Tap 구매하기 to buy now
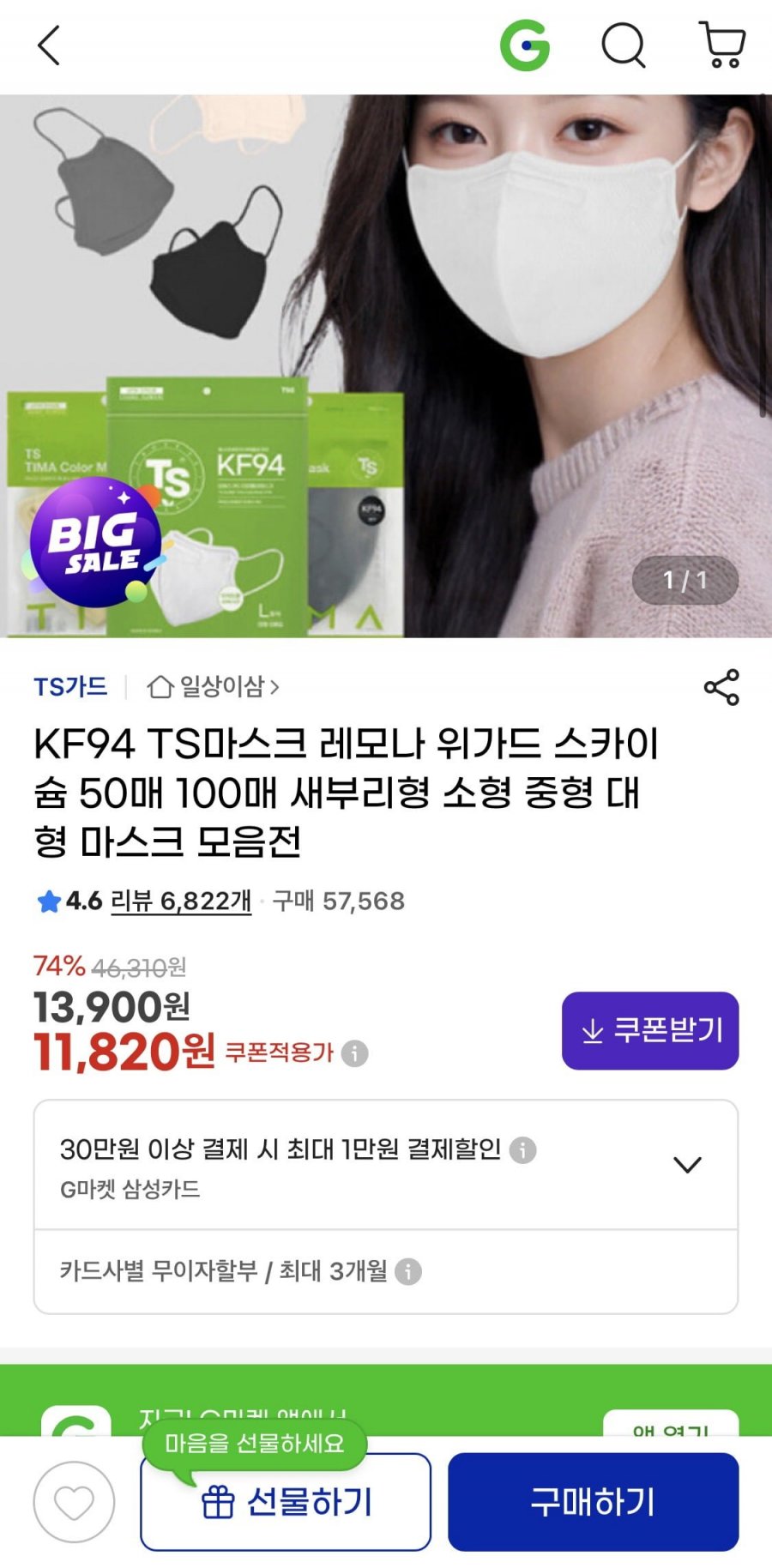Viewport: 772px width, 1568px height. click(593, 1502)
